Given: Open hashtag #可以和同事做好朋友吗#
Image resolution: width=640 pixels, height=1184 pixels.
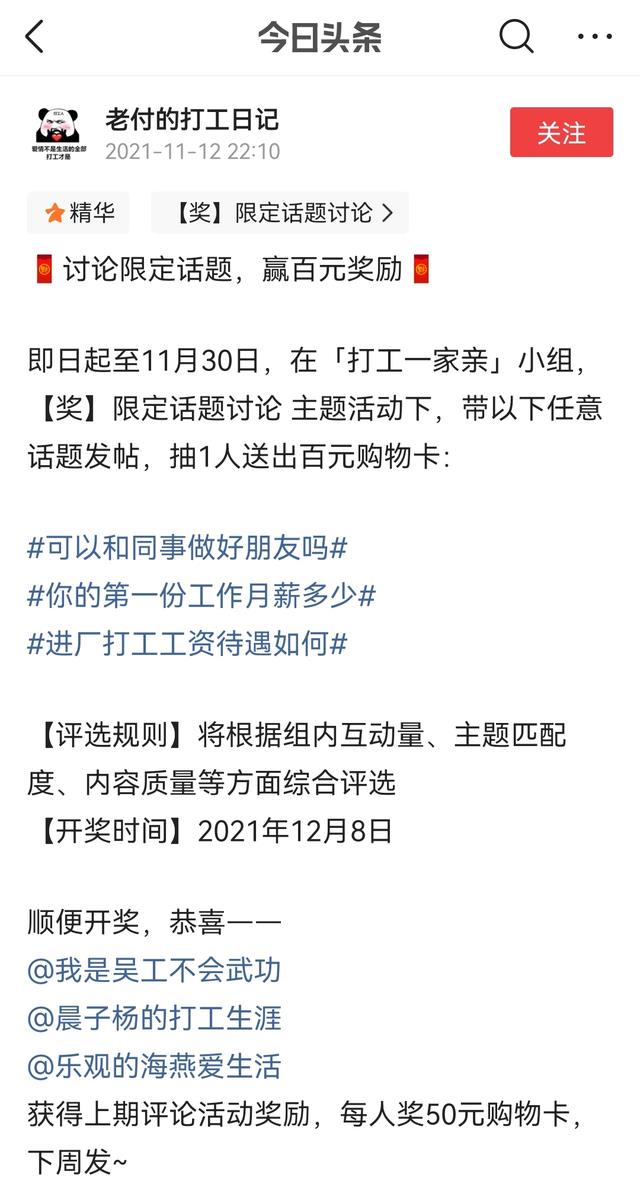Looking at the screenshot, I should (x=187, y=547).
